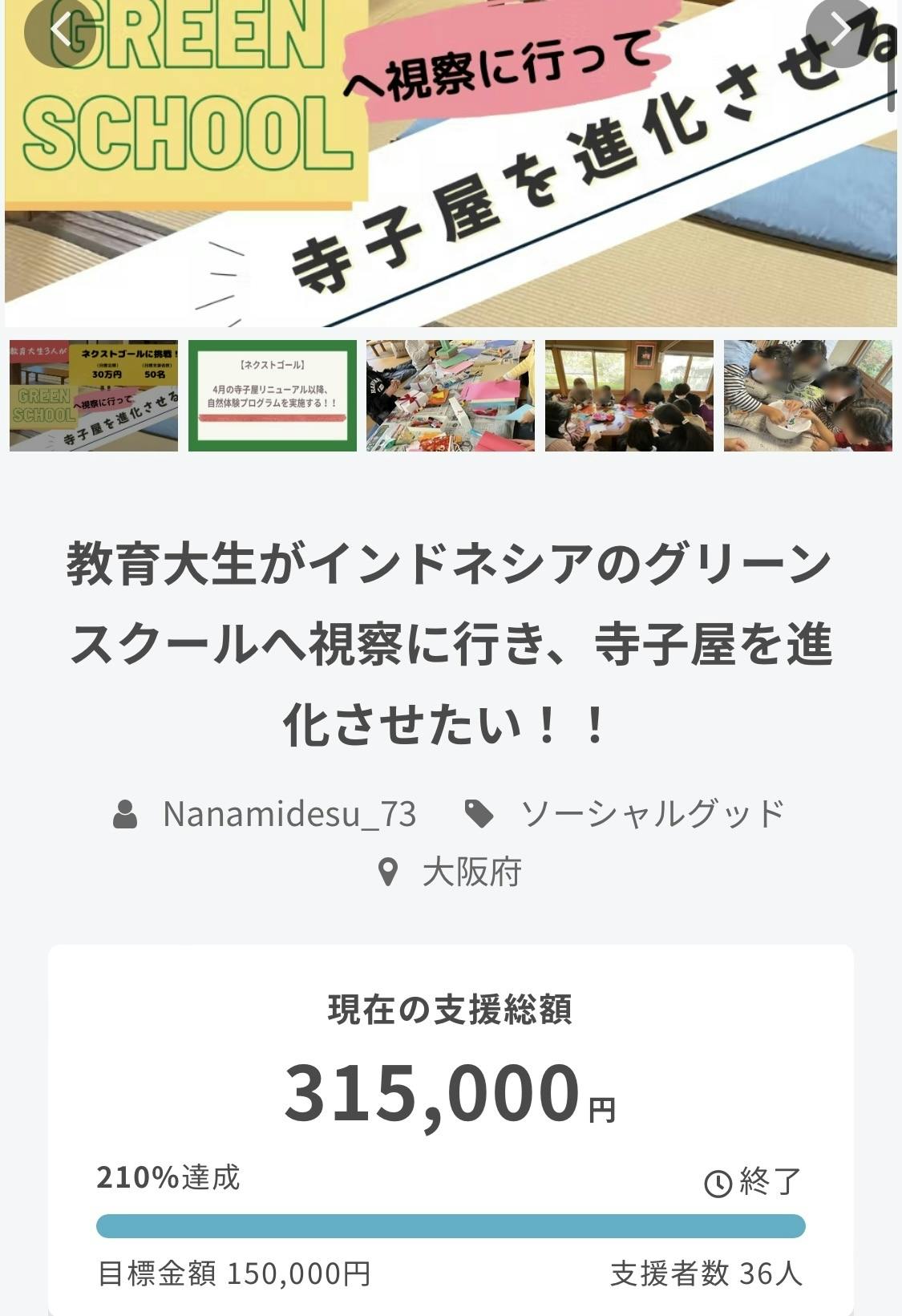The height and width of the screenshot is (1316, 902).
Task: Select the ネクストゴール thumbnail with green border
Action: (273, 395)
